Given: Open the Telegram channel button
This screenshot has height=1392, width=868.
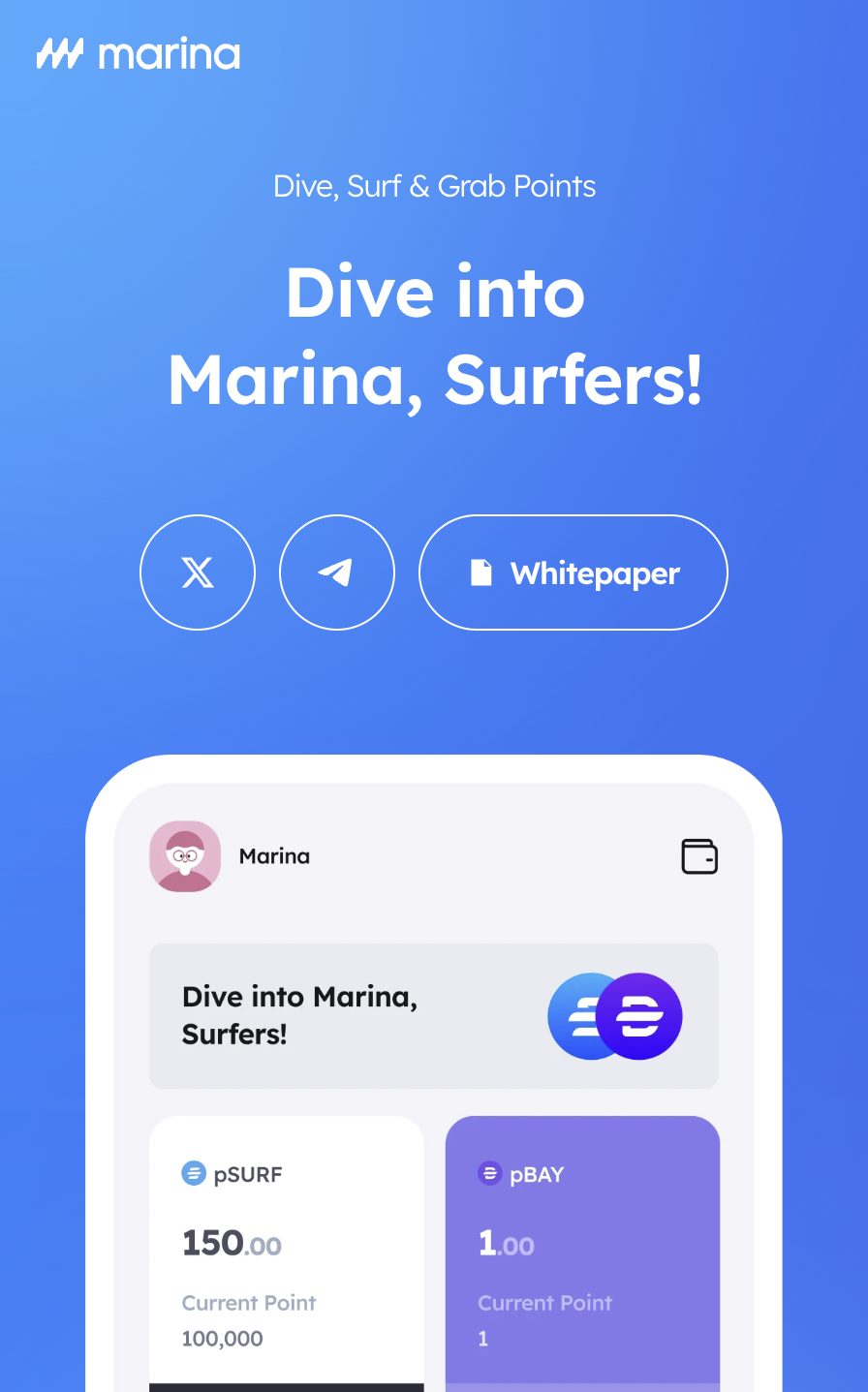Looking at the screenshot, I should tap(337, 572).
